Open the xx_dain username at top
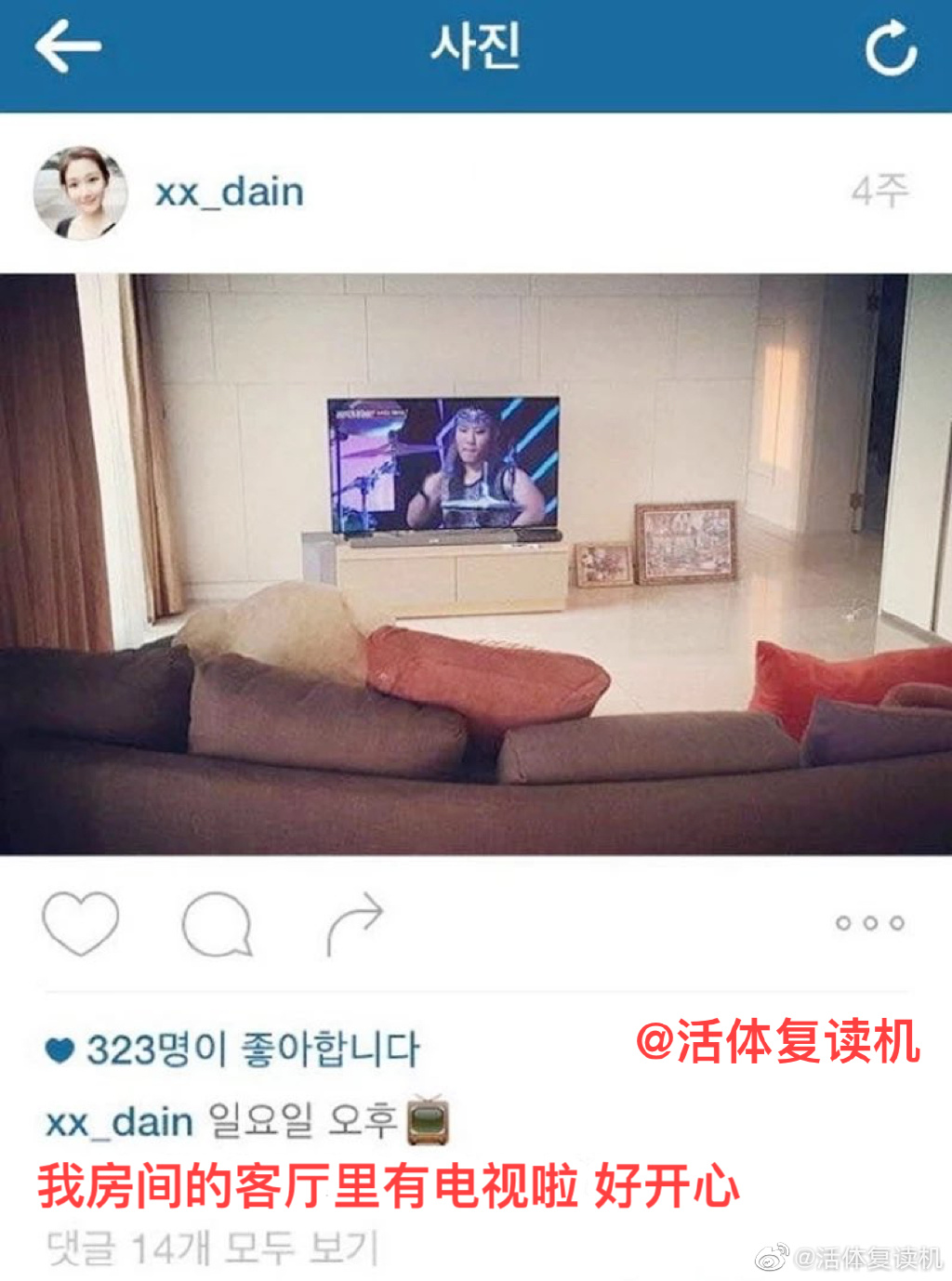Viewport: 952px width, 1281px height. (229, 192)
